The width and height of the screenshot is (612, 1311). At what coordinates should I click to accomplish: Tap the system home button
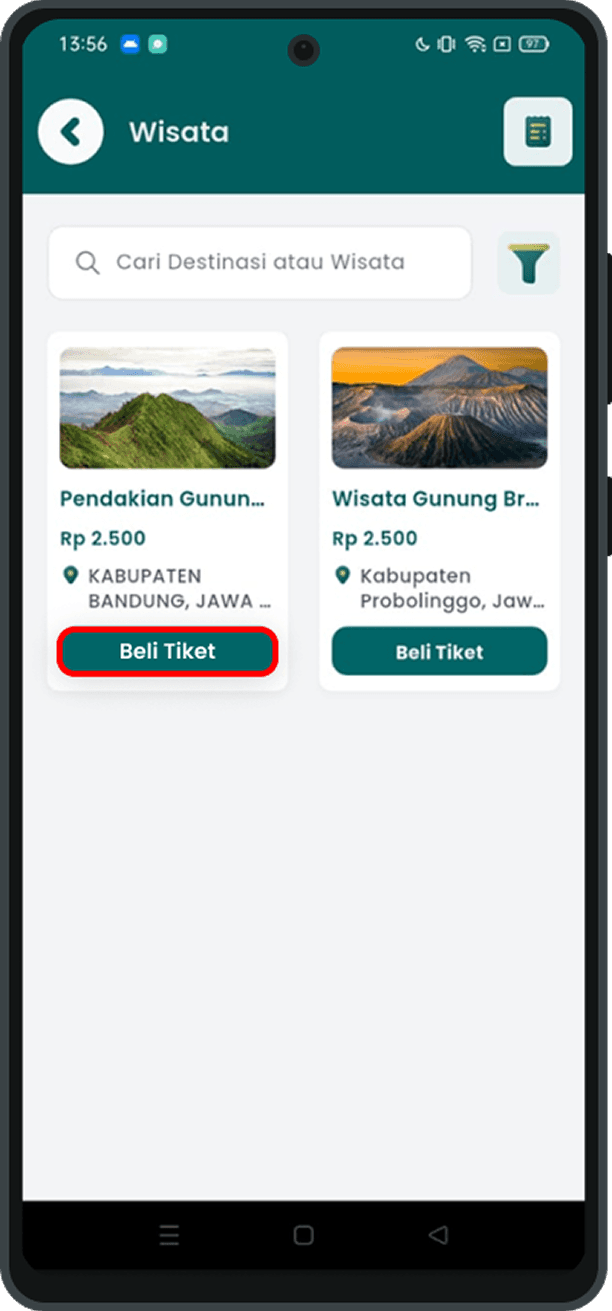[304, 1235]
